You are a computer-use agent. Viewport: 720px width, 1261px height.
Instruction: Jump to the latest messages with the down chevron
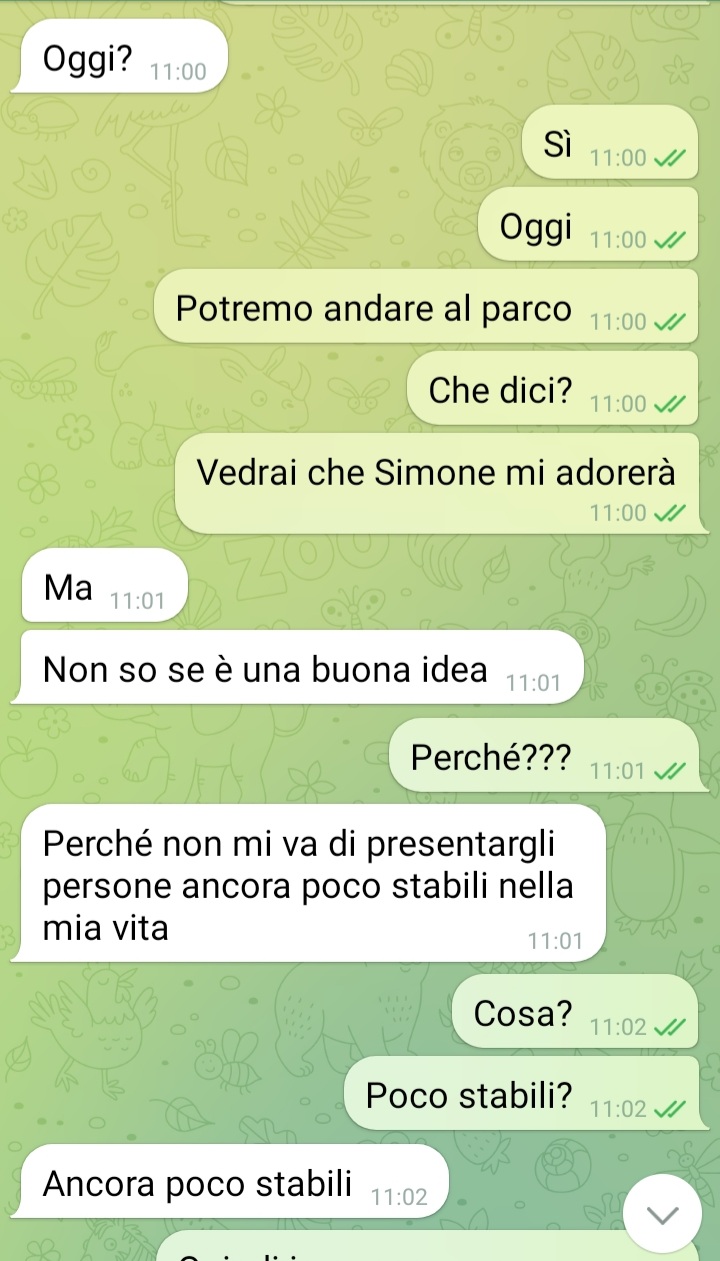(x=663, y=1214)
